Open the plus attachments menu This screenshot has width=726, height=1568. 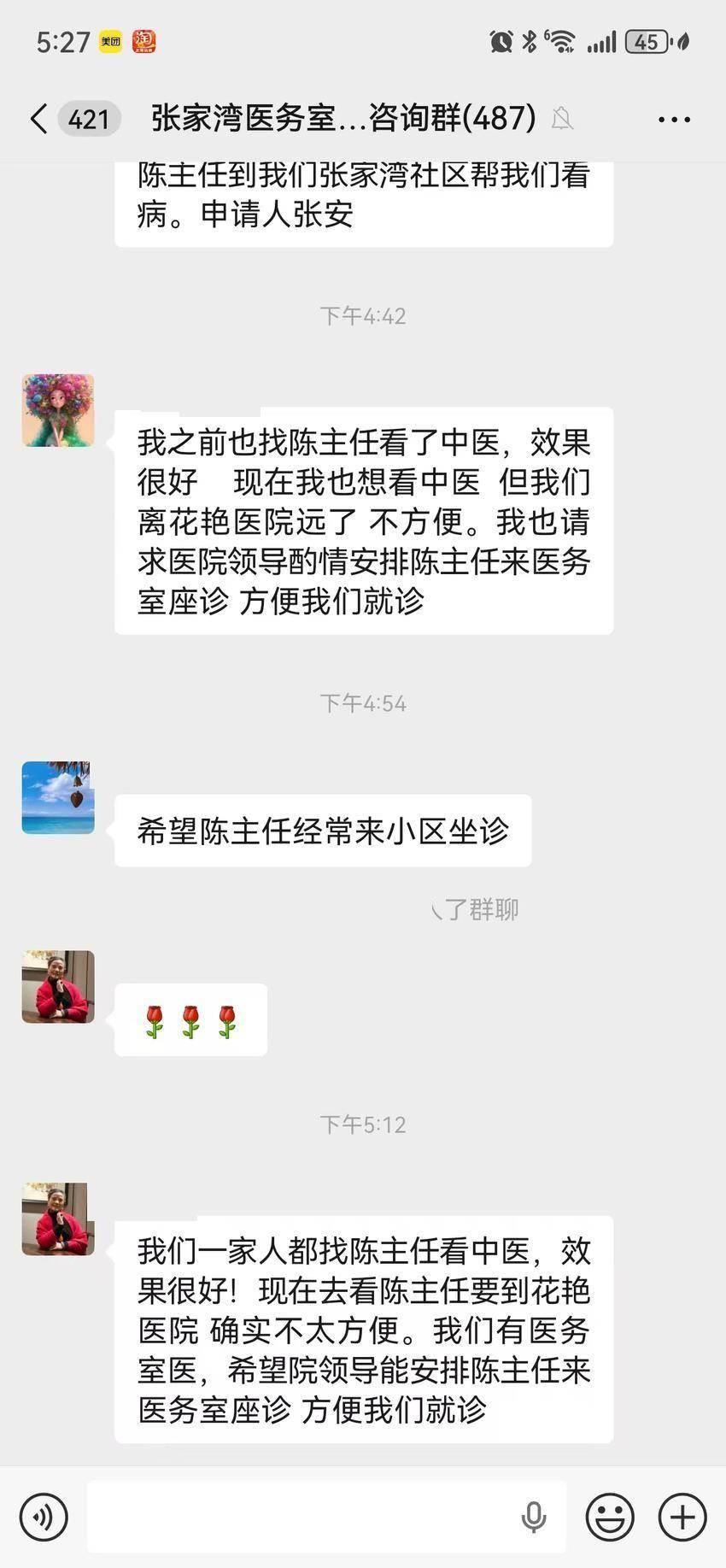(682, 1517)
